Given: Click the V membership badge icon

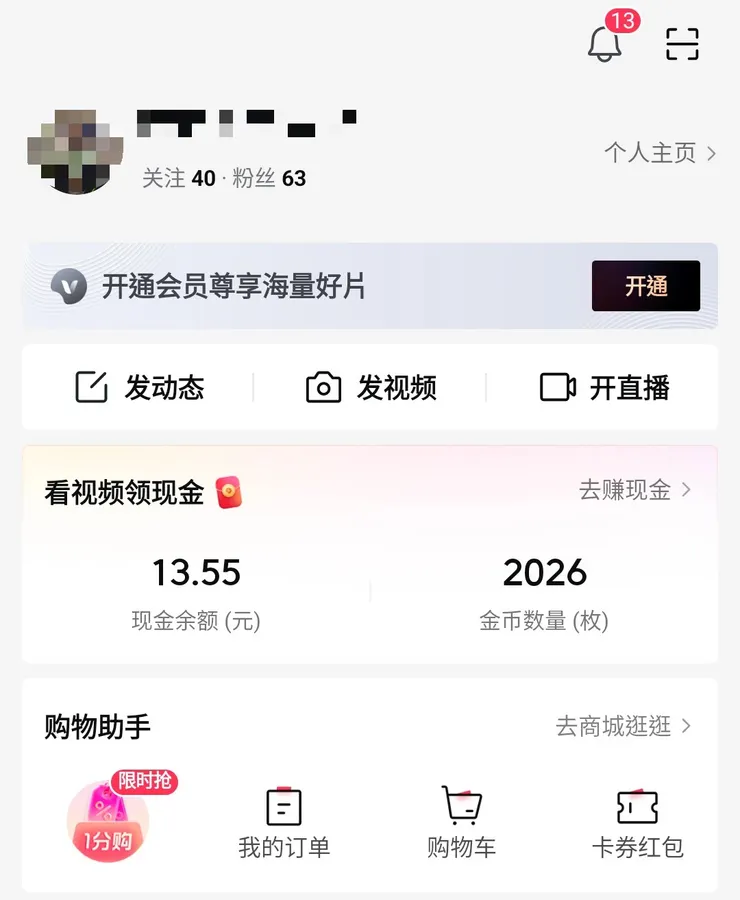Looking at the screenshot, I should pyautogui.click(x=67, y=286).
